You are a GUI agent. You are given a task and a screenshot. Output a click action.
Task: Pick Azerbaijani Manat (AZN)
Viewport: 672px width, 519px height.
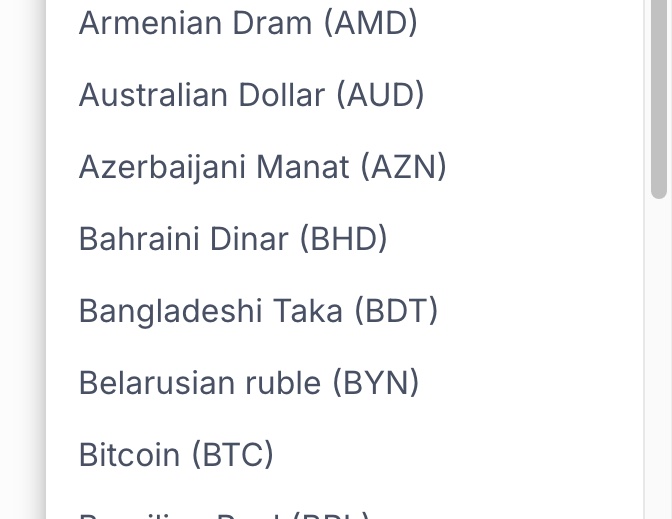pos(262,167)
